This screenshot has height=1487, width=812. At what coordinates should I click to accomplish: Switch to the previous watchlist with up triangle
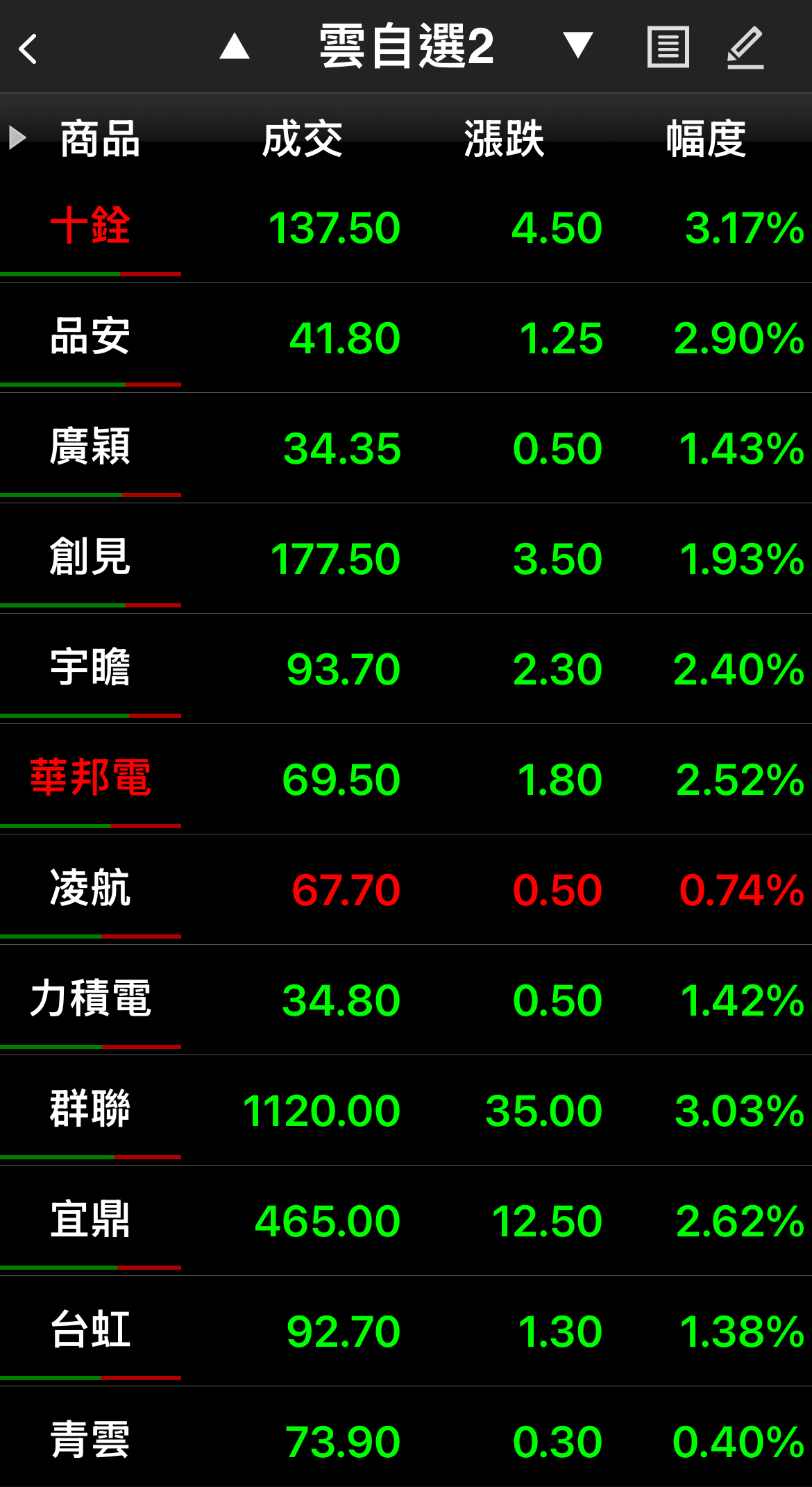tap(235, 47)
